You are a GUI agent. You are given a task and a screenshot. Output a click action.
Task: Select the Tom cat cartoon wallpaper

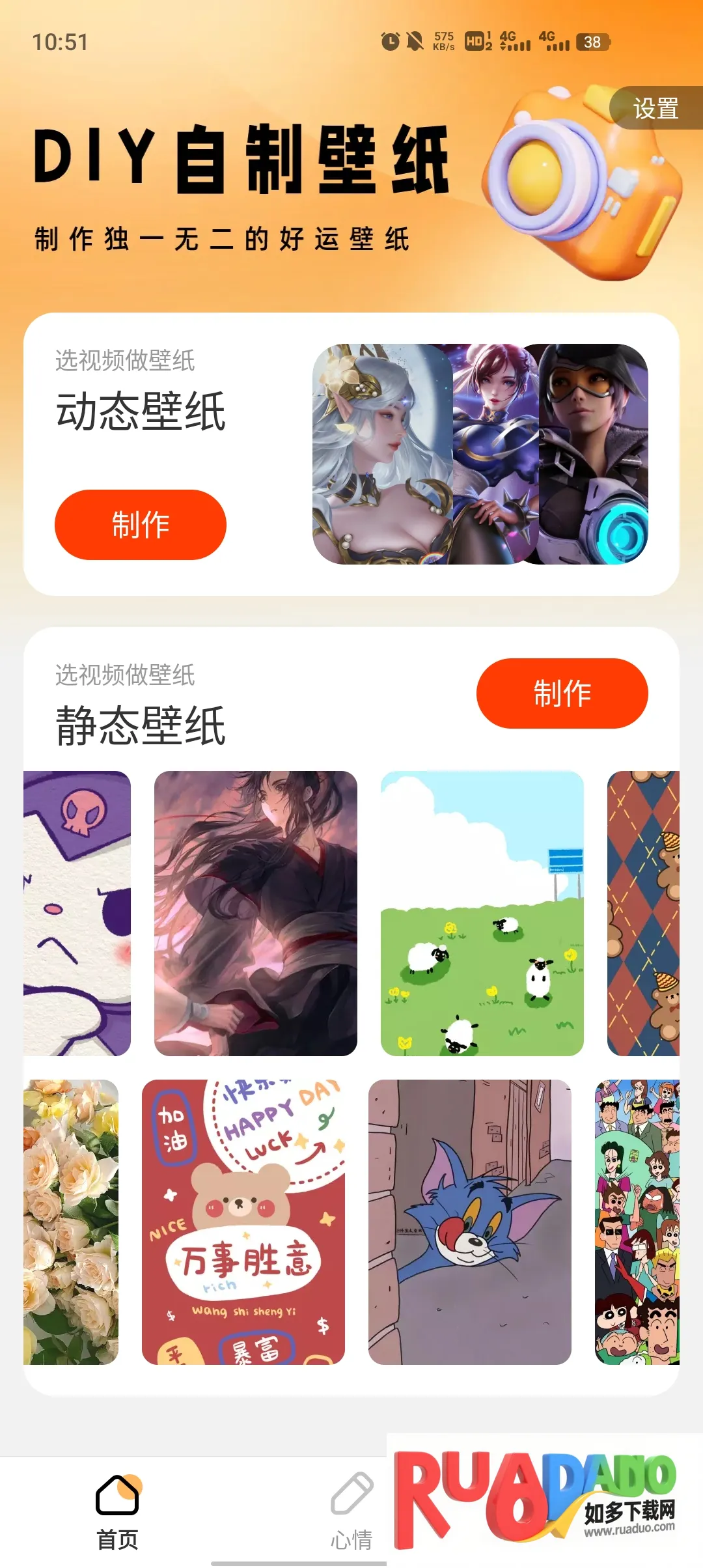[469, 1222]
